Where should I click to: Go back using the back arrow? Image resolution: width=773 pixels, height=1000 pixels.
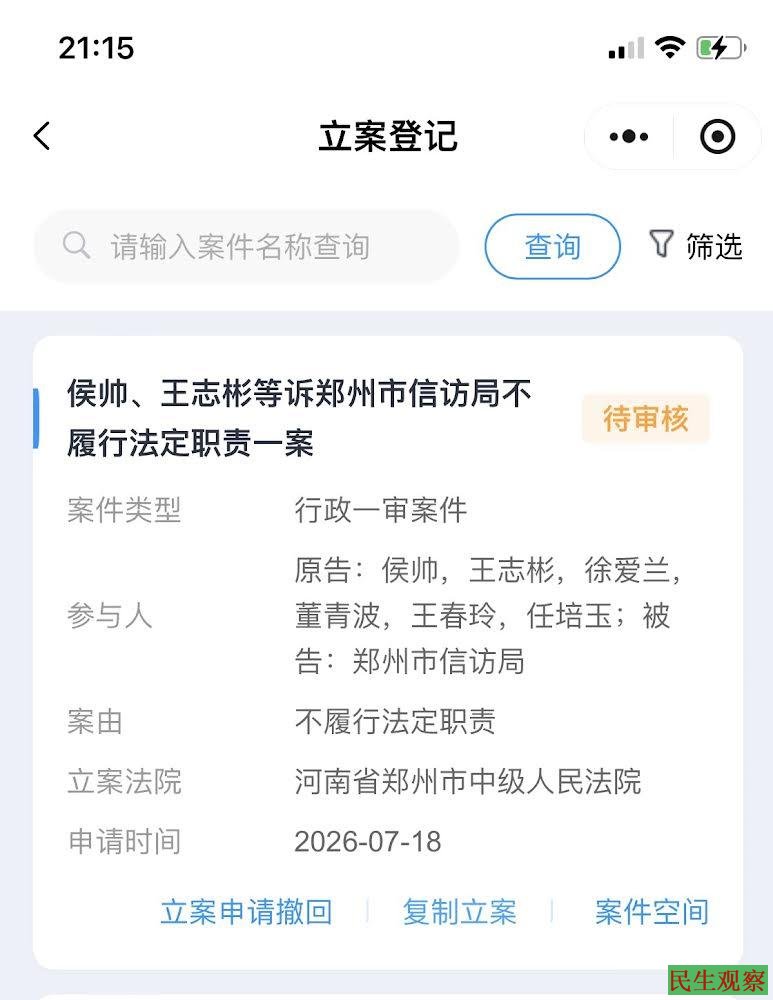pyautogui.click(x=42, y=136)
